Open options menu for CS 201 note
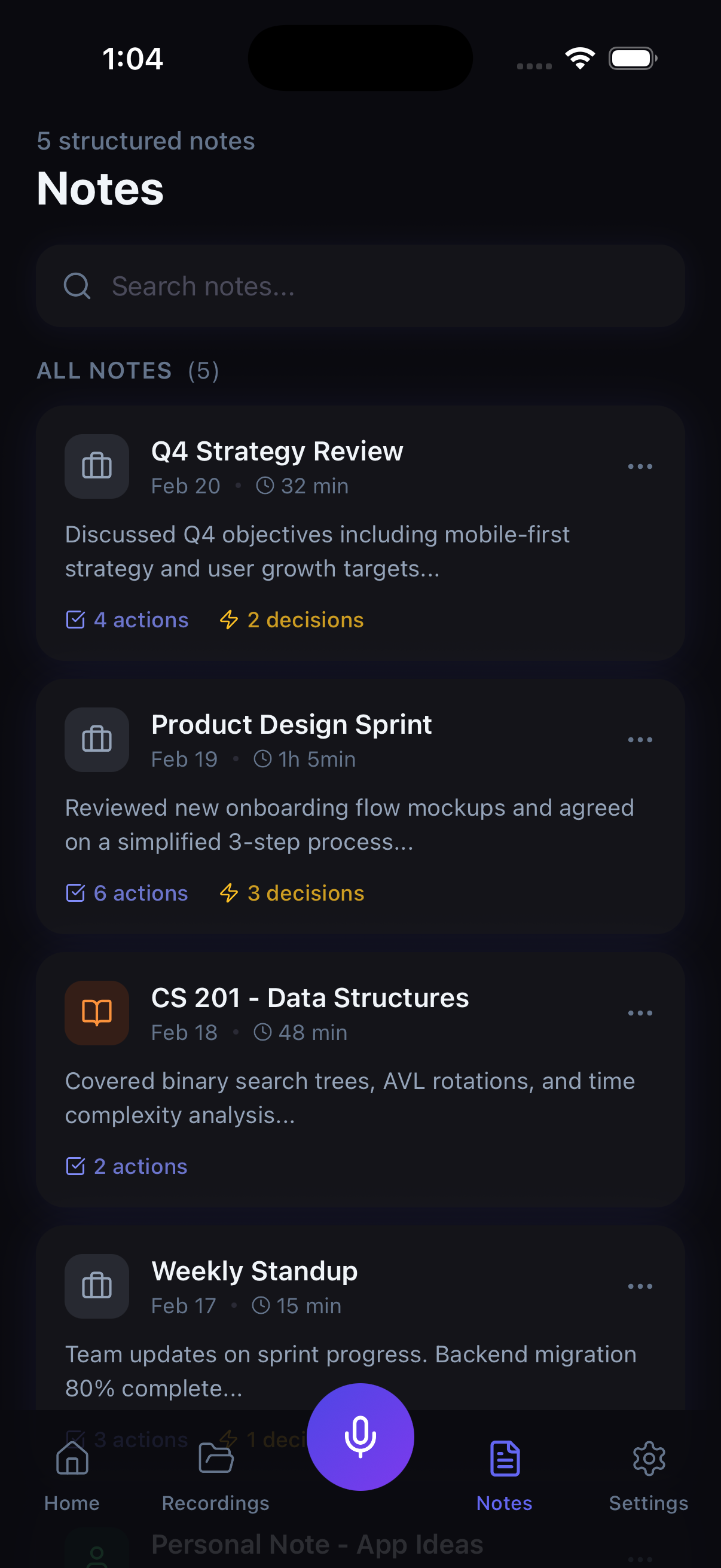Image resolution: width=721 pixels, height=1568 pixels. pyautogui.click(x=640, y=1013)
